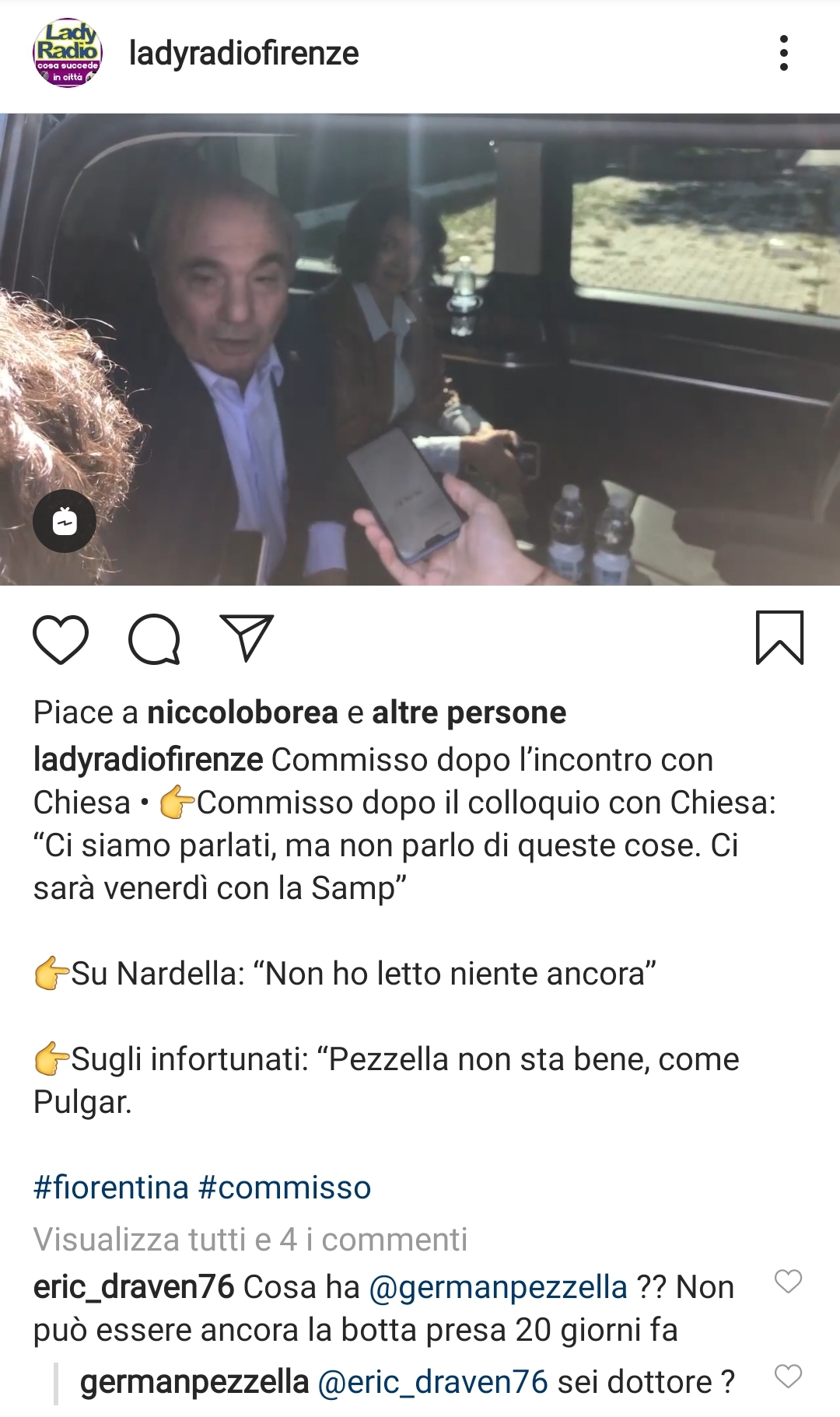
Task: Open the post's three-dot overflow menu
Action: (783, 53)
